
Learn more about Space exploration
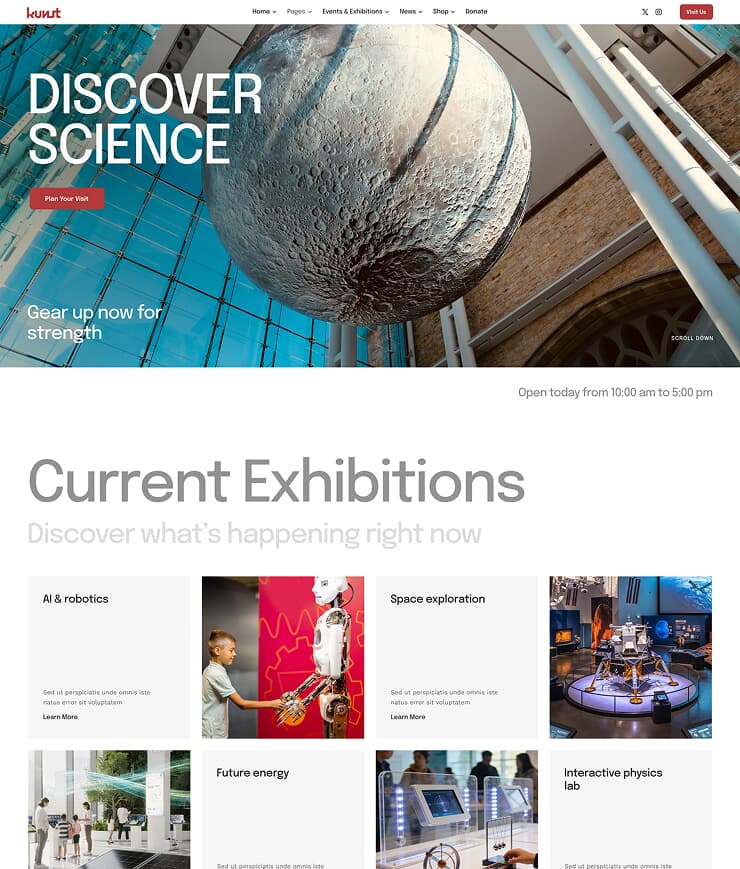click(x=408, y=717)
